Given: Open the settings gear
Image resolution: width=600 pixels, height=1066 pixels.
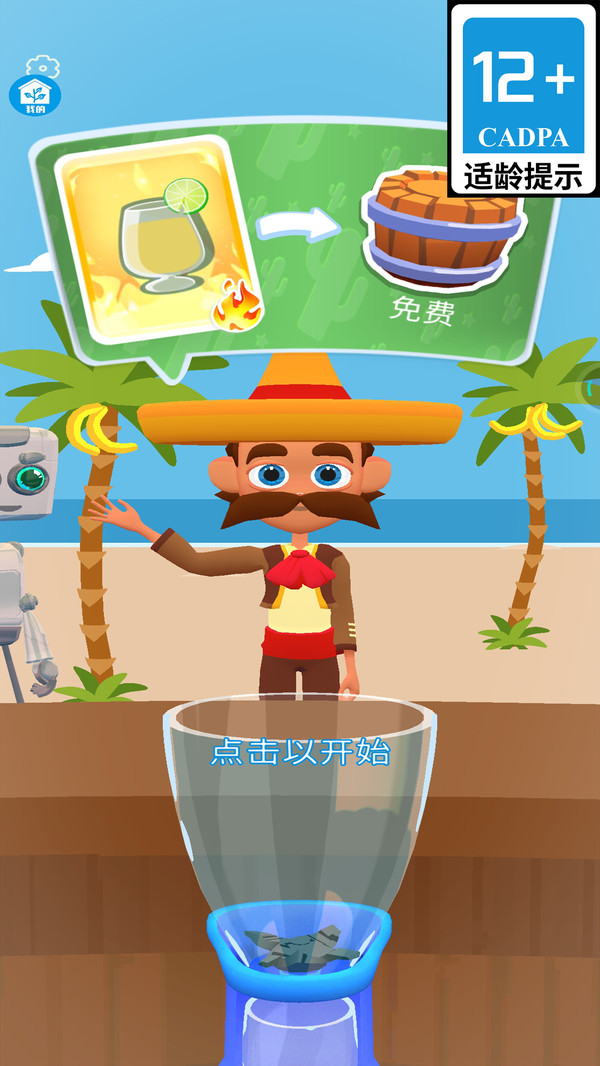Looking at the screenshot, I should pyautogui.click(x=43, y=67).
